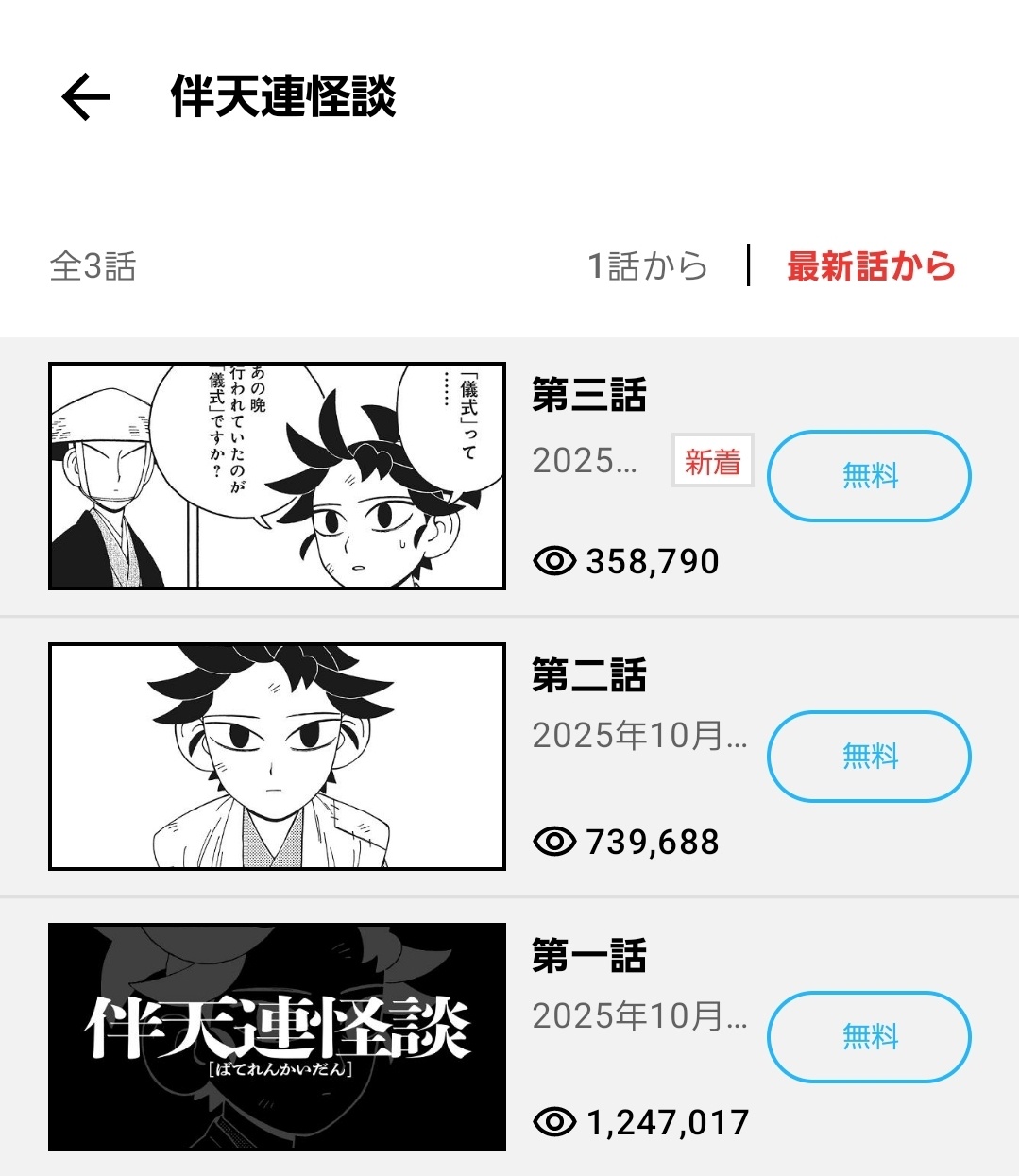Image resolution: width=1019 pixels, height=1176 pixels.
Task: Sort episodes from 1話から
Action: (647, 266)
